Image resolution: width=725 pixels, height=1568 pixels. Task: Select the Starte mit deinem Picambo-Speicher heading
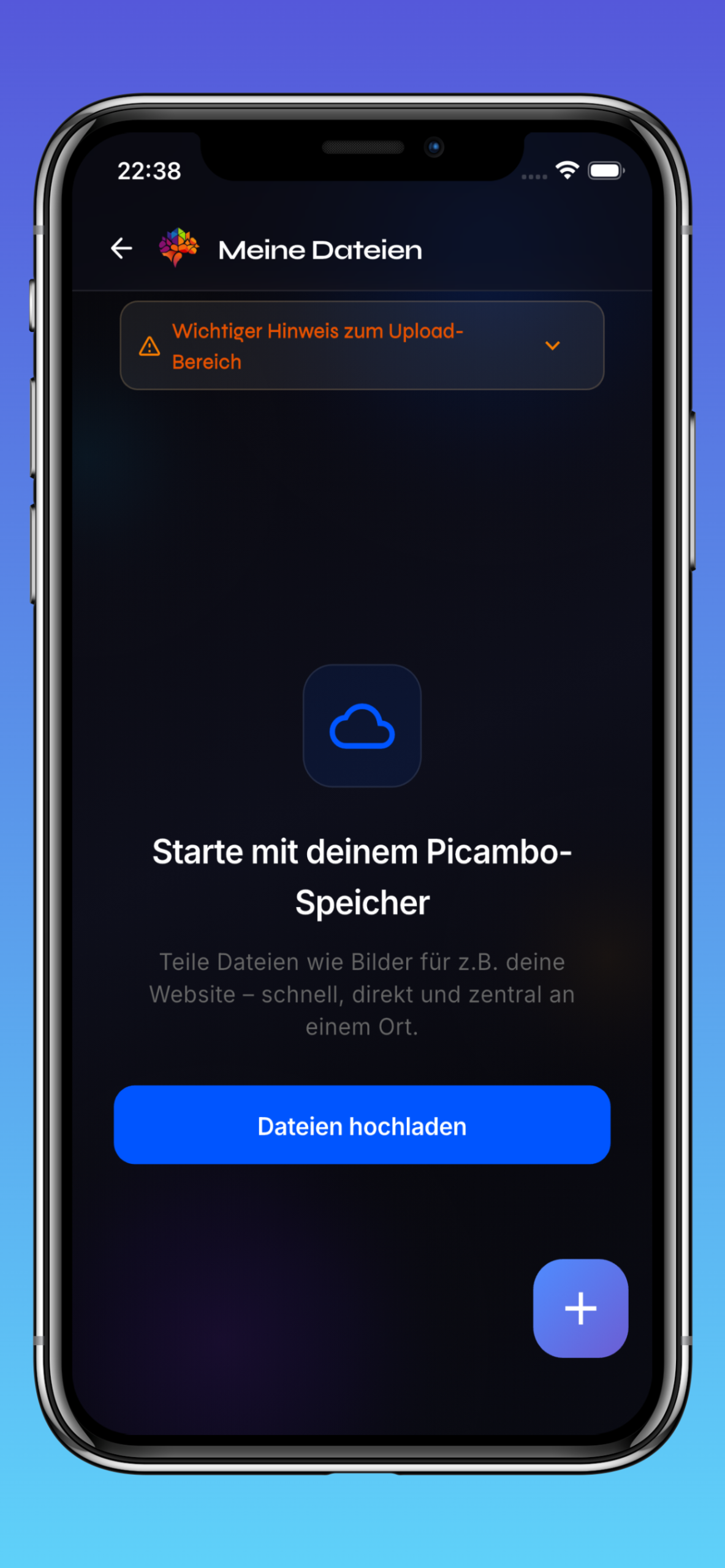tap(362, 876)
